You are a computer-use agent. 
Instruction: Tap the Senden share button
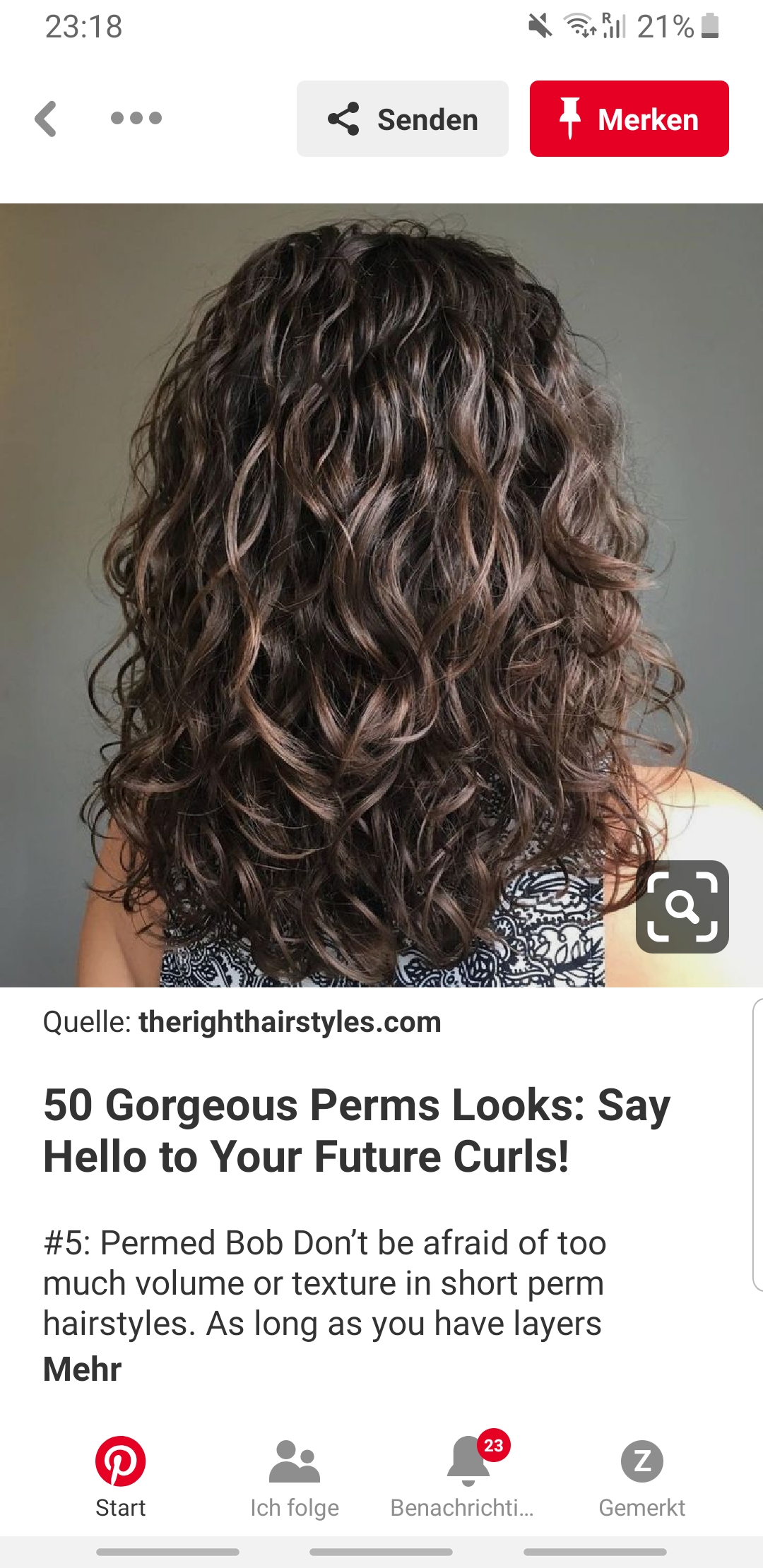click(x=403, y=119)
